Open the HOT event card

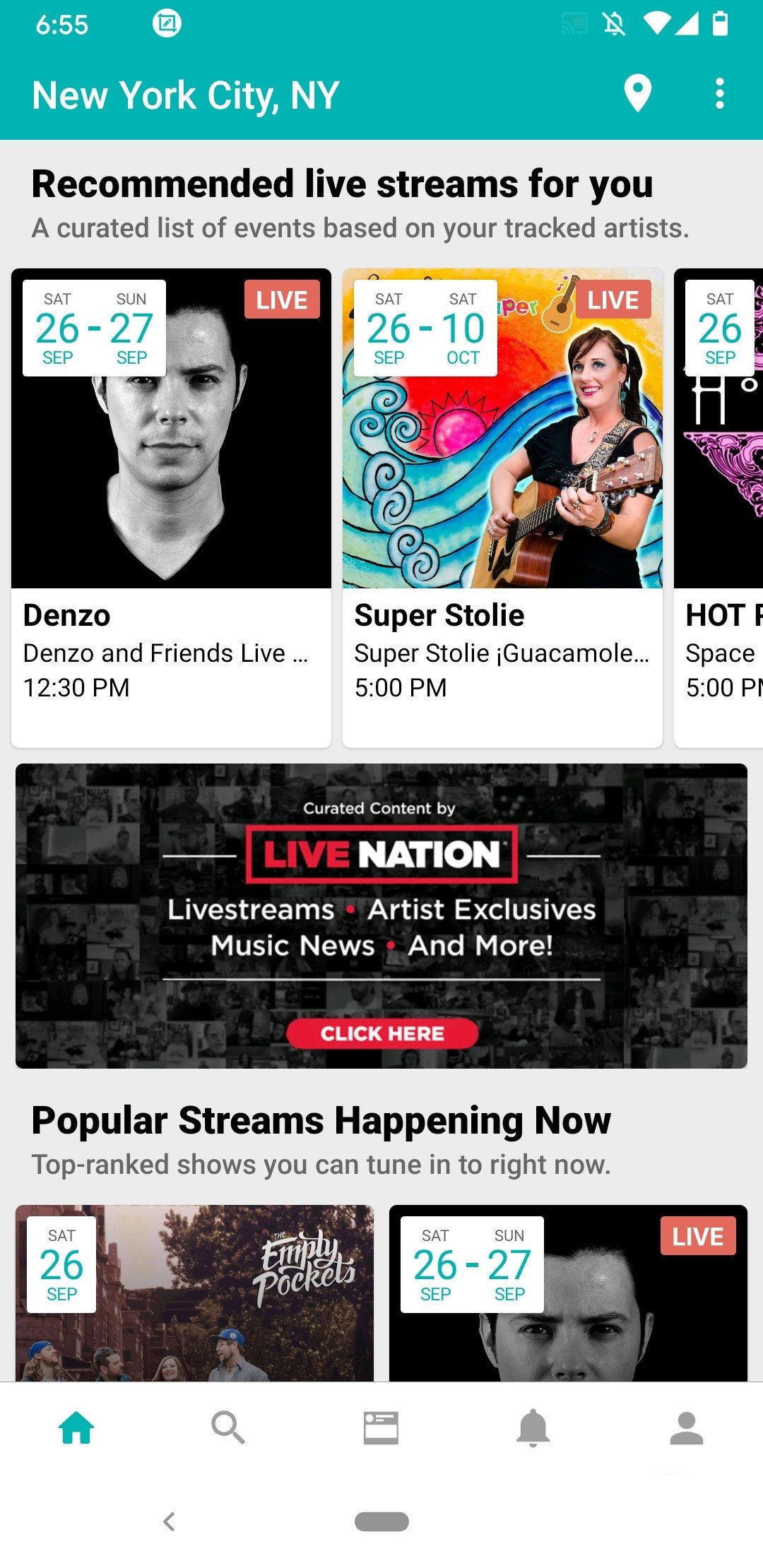tap(718, 508)
